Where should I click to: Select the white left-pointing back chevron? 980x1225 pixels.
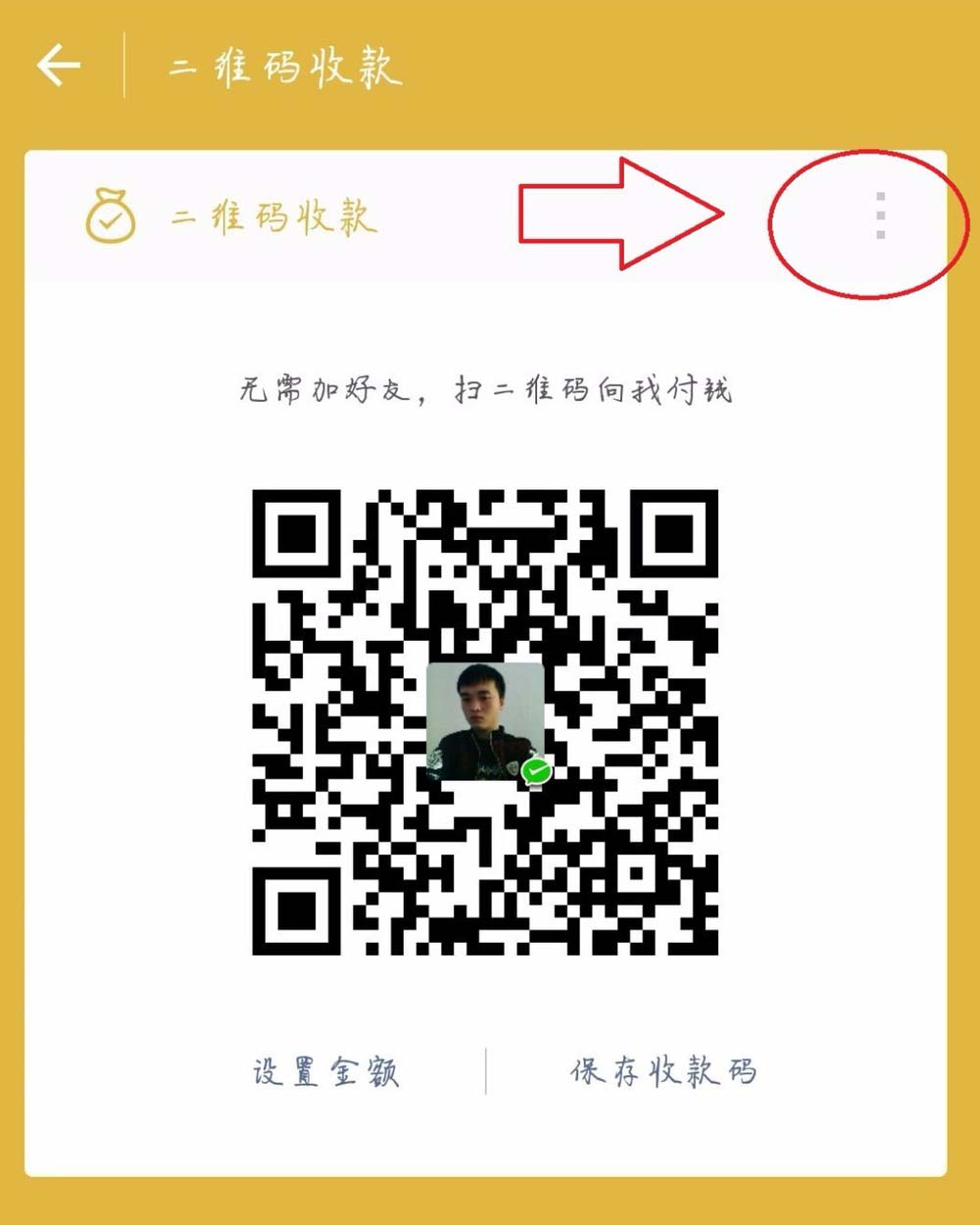(60, 64)
